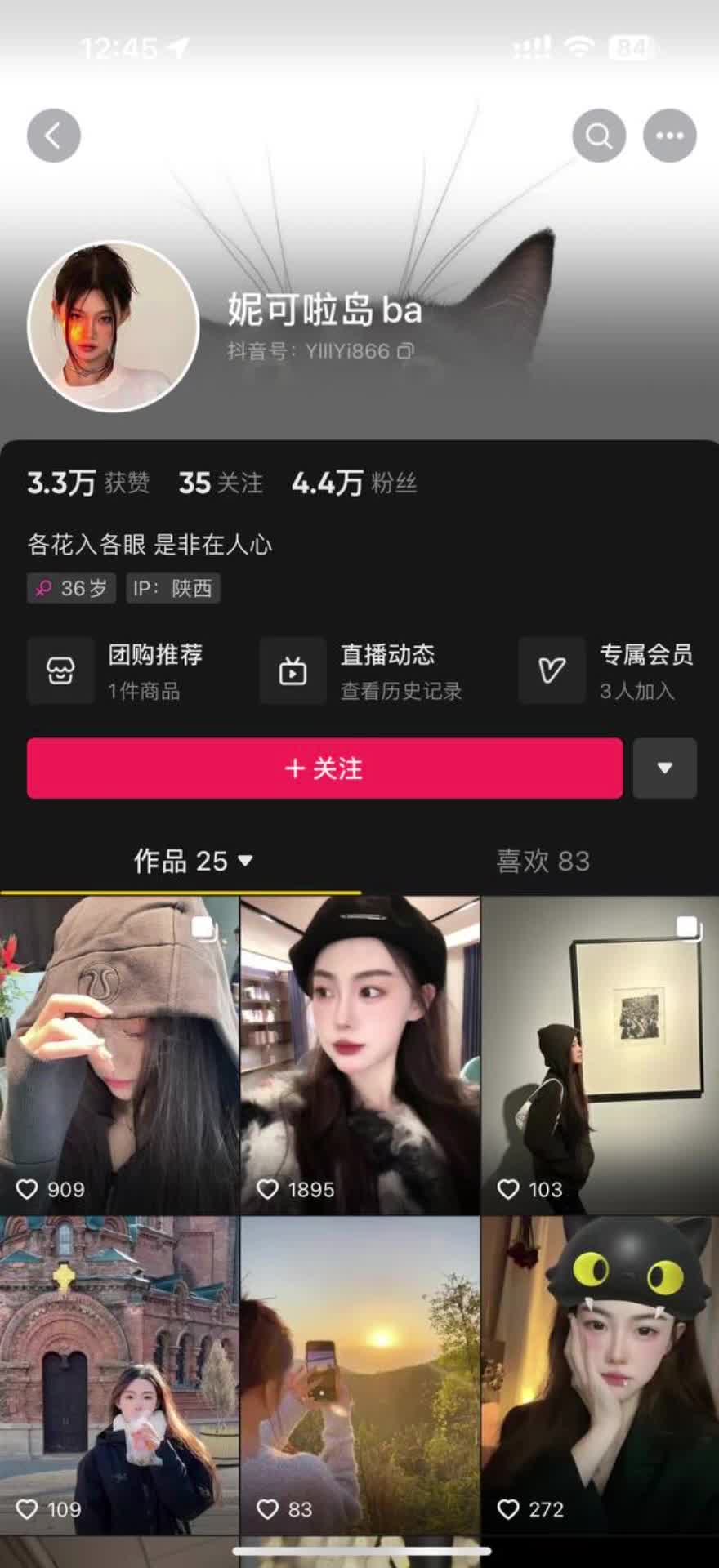Expand the dropdown beside the follow button
The width and height of the screenshot is (719, 1568).
[x=664, y=768]
